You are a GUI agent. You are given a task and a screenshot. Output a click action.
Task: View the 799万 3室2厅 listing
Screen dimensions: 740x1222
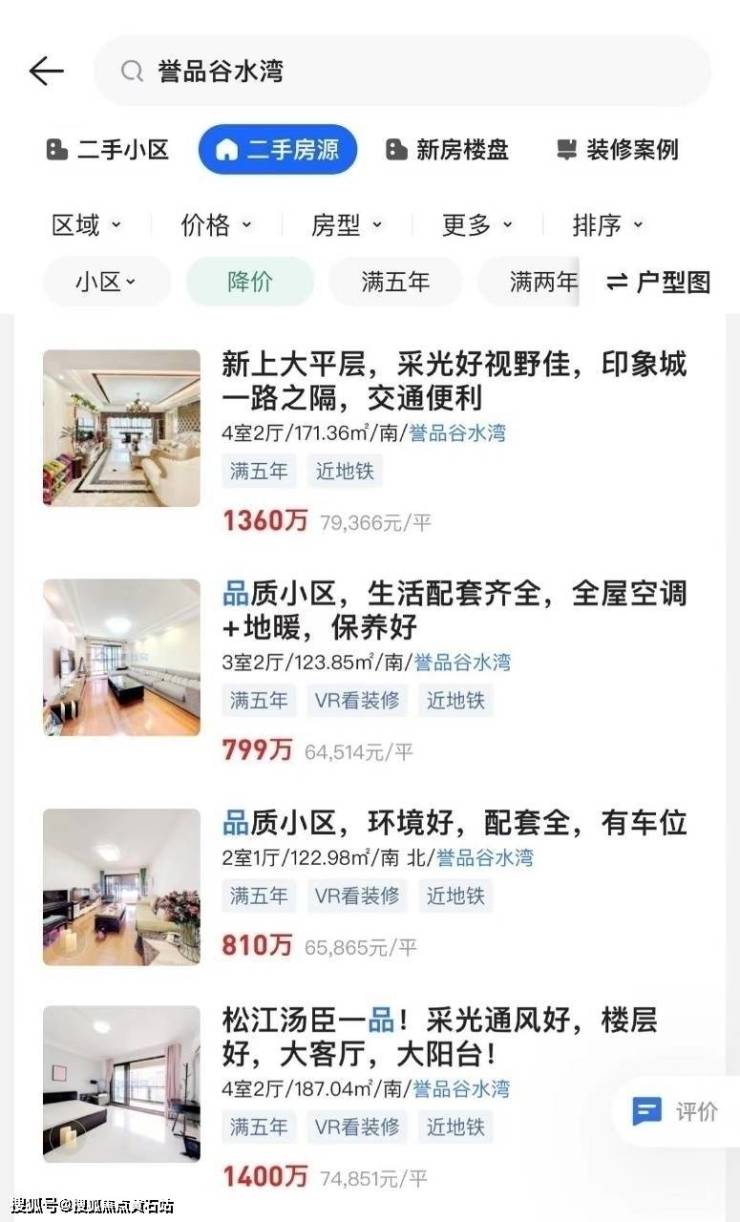tap(454, 611)
